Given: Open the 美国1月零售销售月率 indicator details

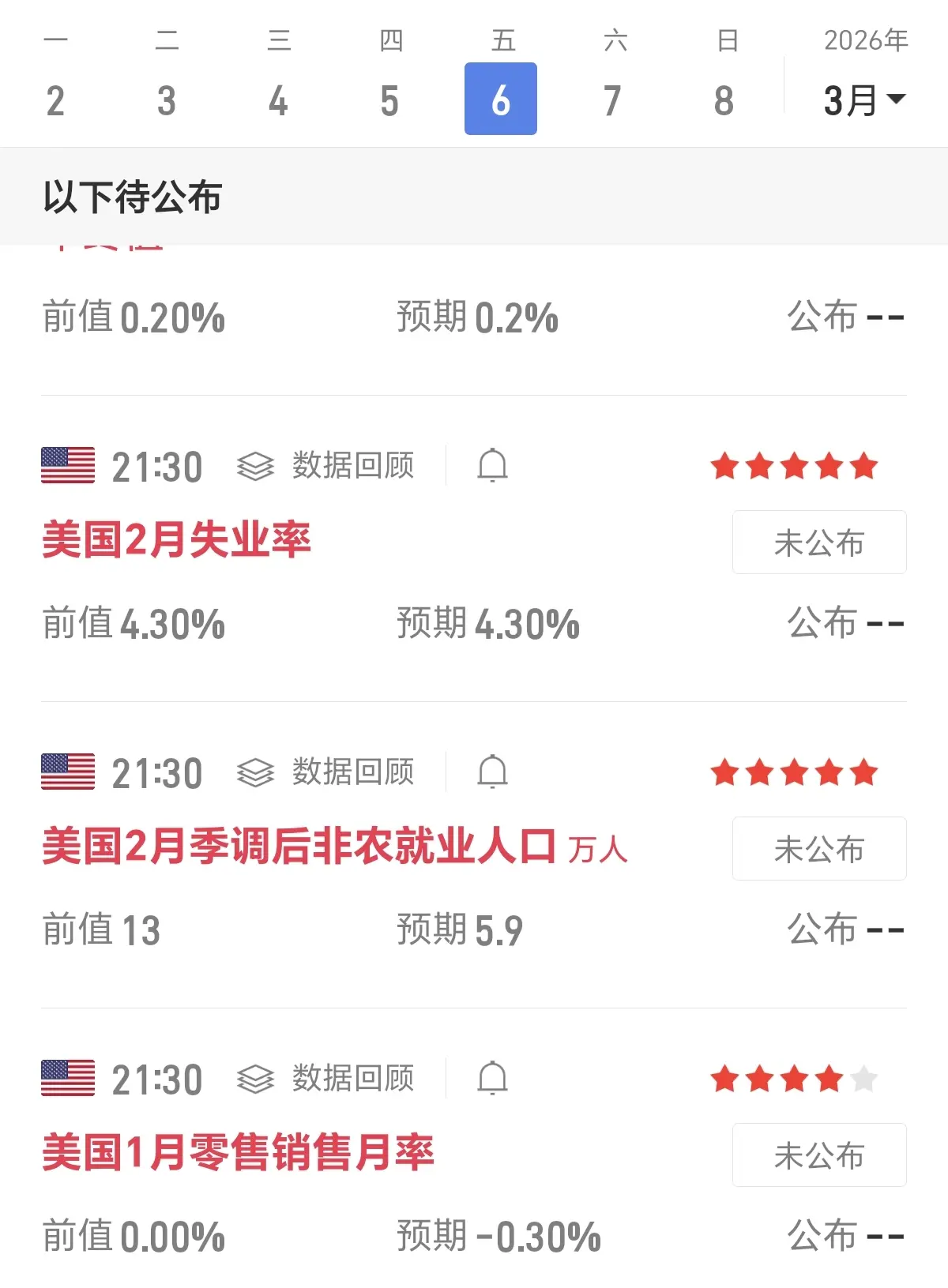Looking at the screenshot, I should coord(238,1153).
